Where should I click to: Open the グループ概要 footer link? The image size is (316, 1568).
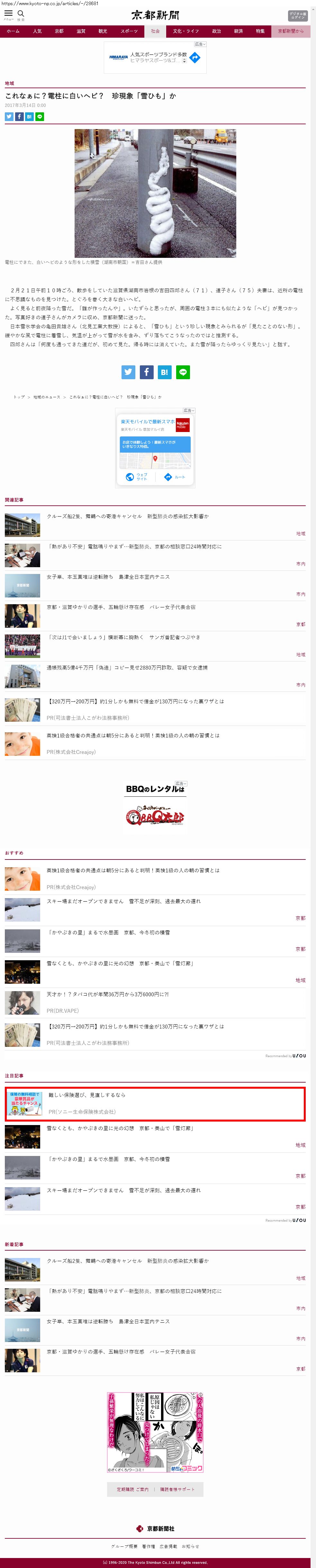tap(124, 1546)
